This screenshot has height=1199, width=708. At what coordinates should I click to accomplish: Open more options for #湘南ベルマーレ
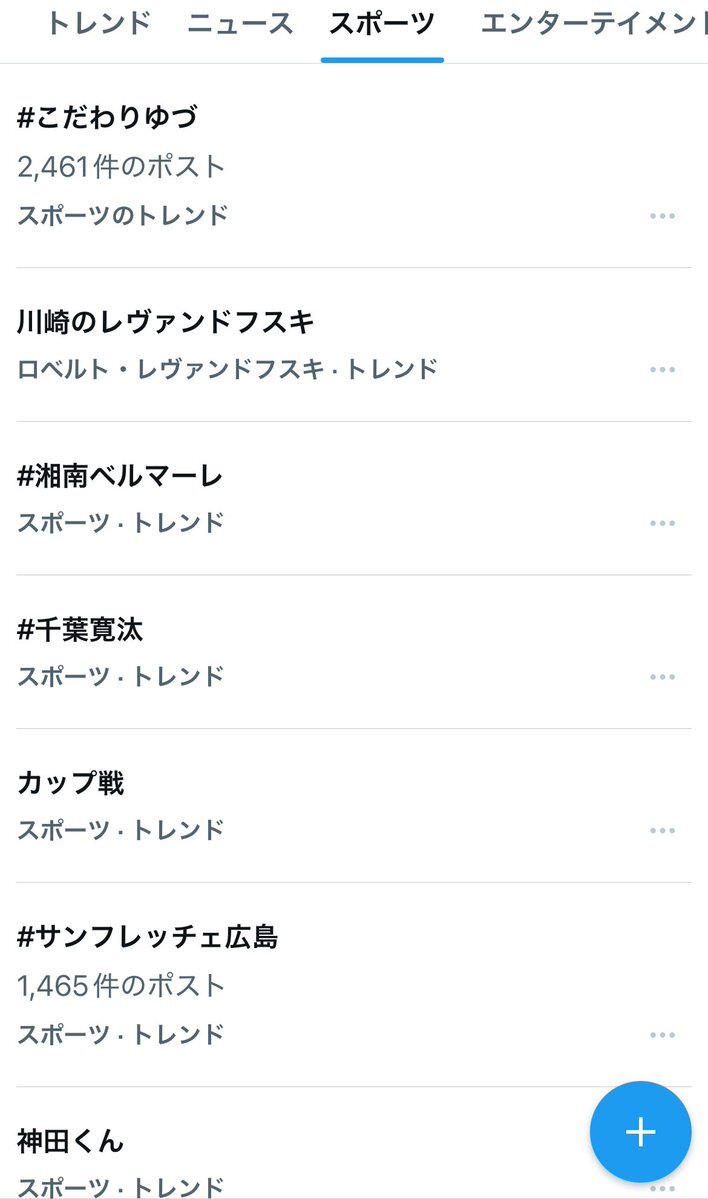662,523
